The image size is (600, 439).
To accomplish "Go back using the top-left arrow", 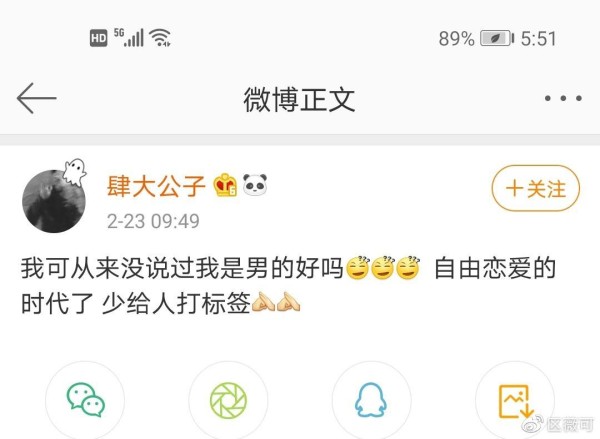I will (x=36, y=99).
